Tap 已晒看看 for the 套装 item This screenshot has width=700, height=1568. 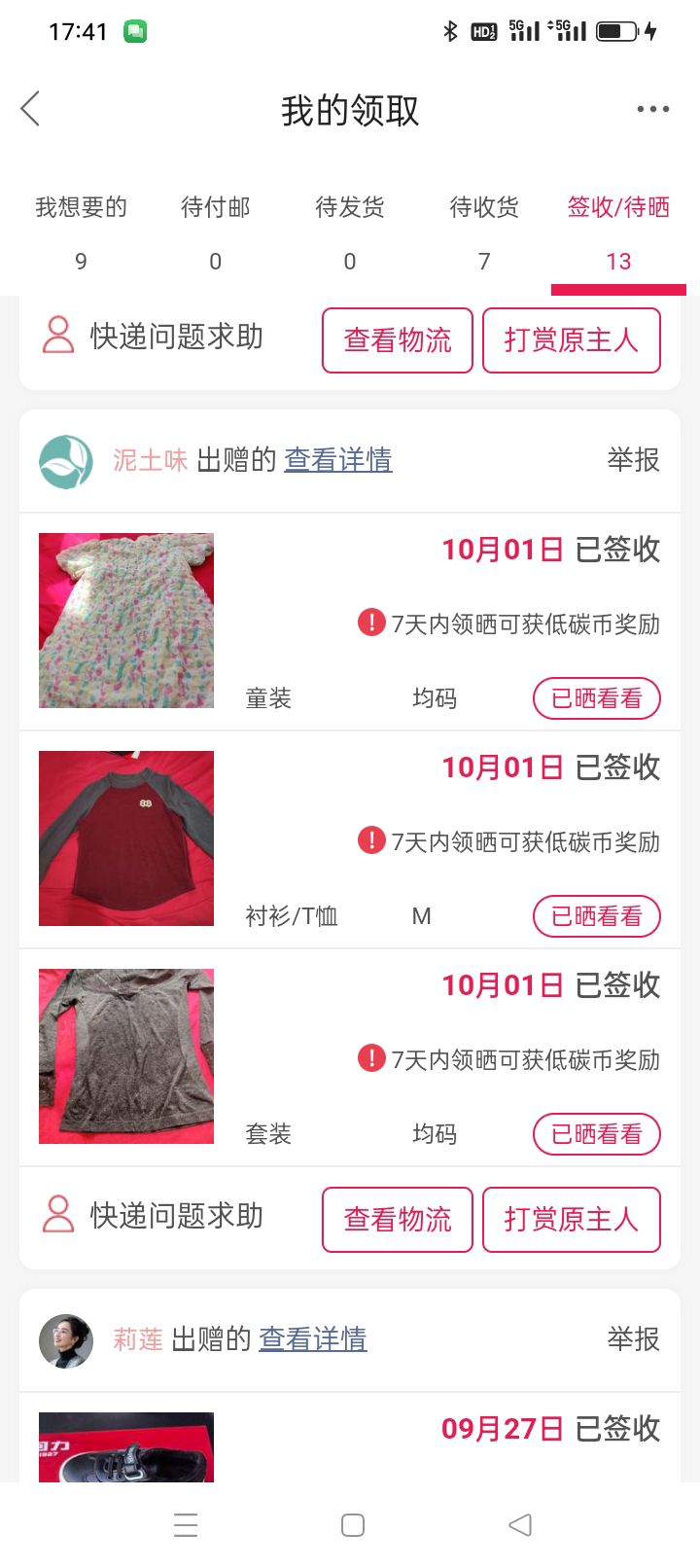pos(596,1134)
